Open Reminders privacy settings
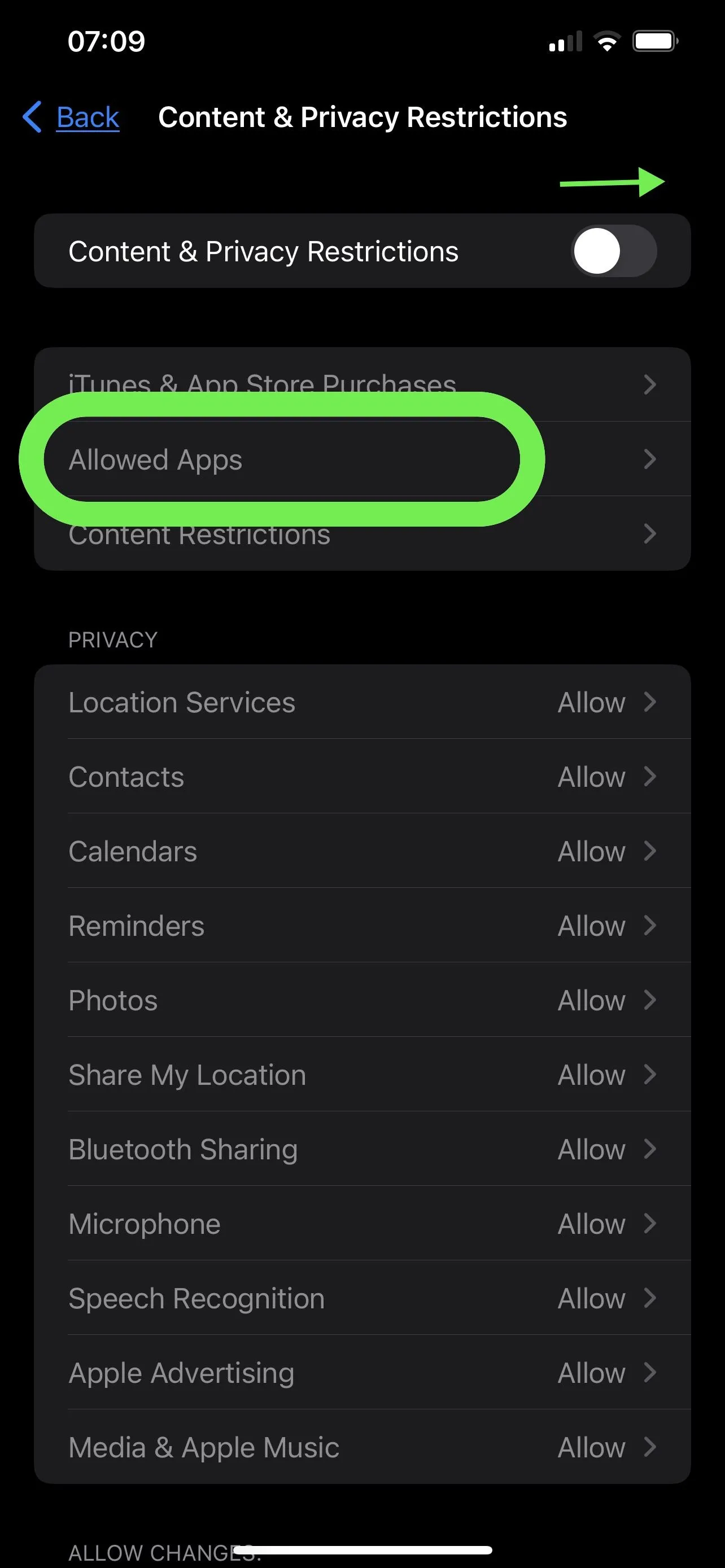 361,926
